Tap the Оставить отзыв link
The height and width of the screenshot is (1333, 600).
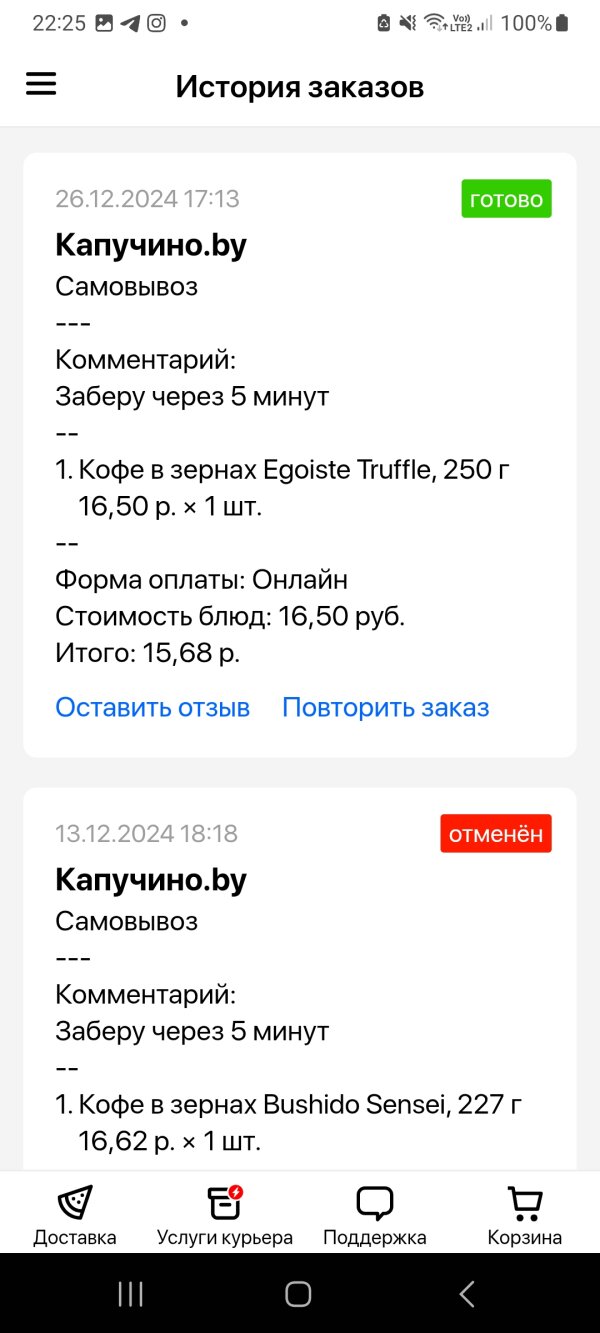(152, 708)
